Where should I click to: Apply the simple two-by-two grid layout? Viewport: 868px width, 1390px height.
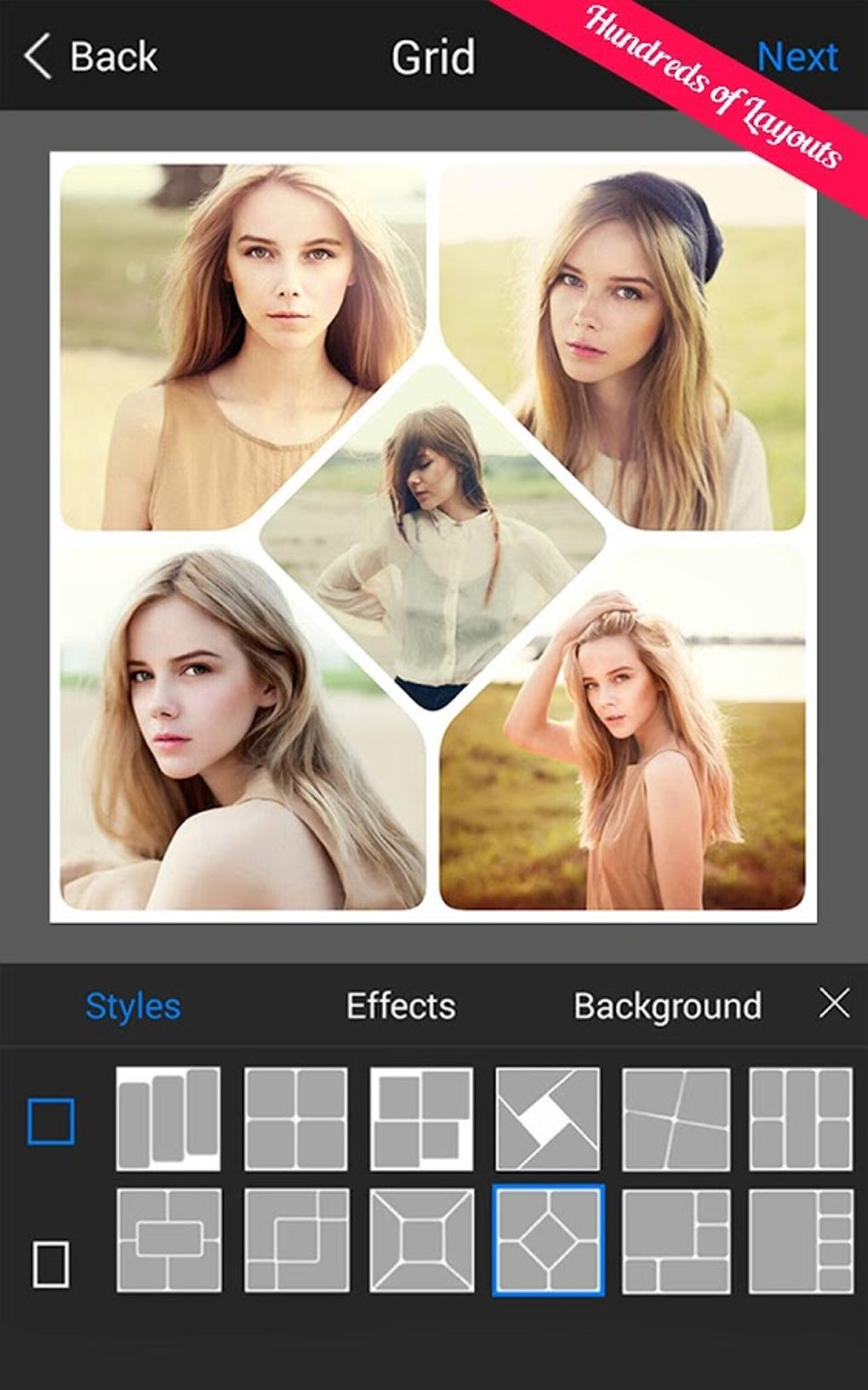(x=295, y=1118)
